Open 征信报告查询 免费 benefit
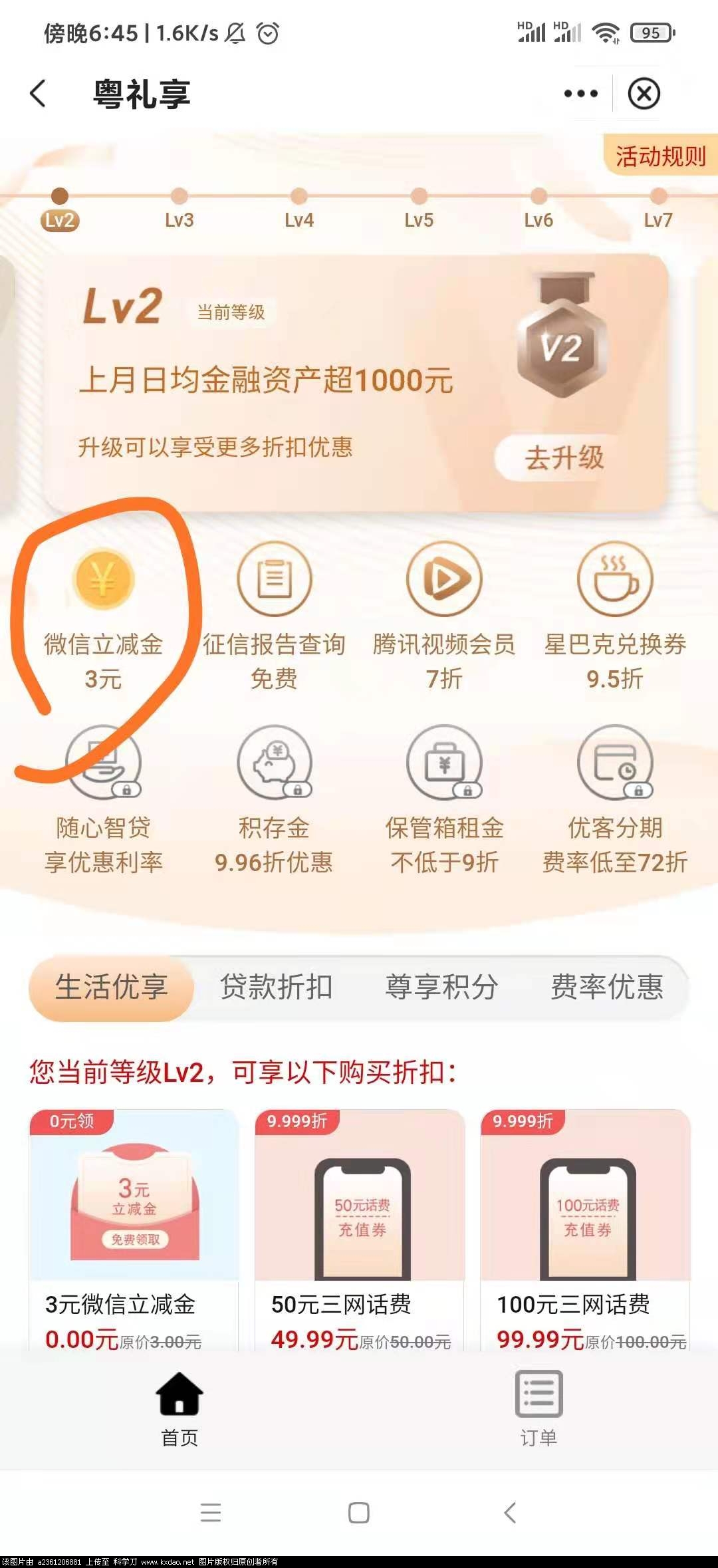718x1568 pixels. click(x=274, y=615)
